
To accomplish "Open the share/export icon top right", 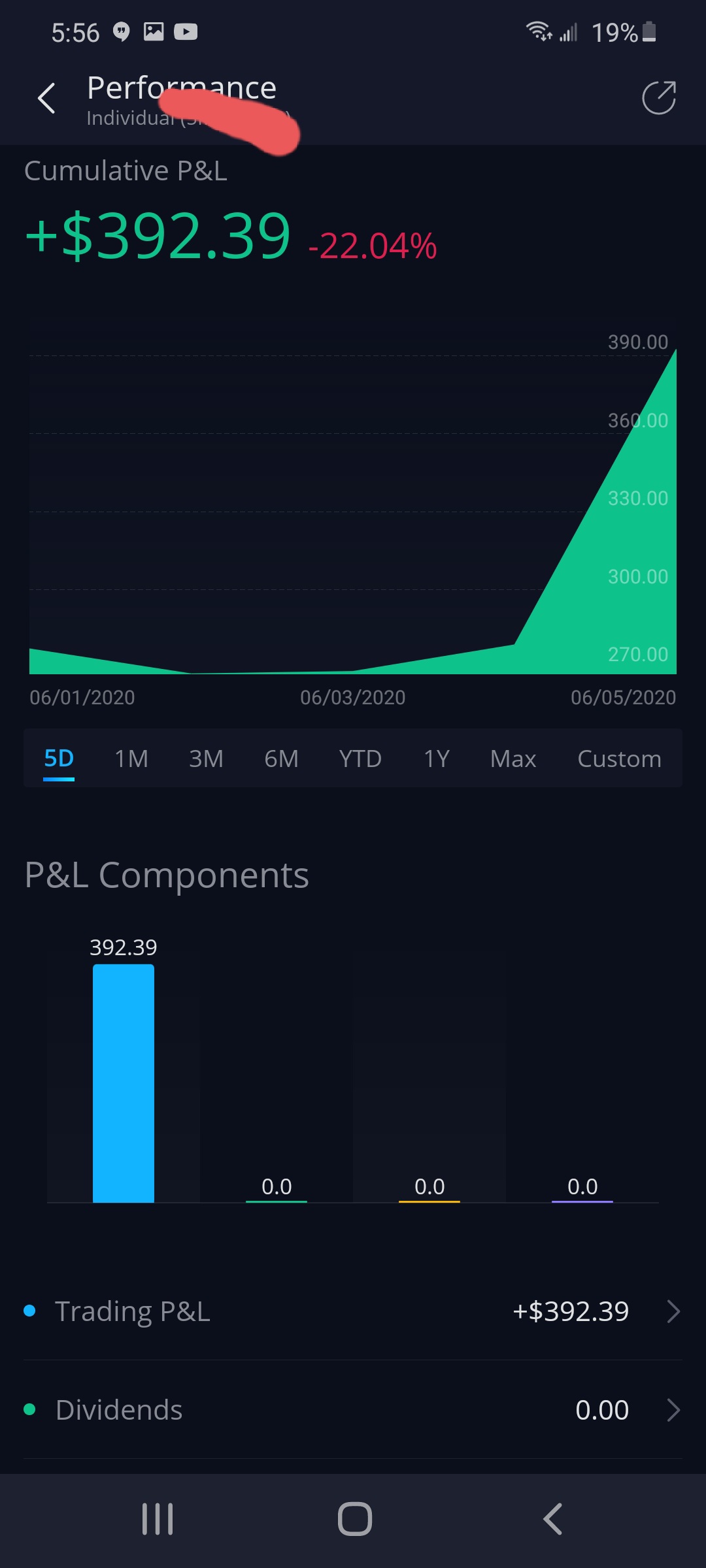I will pyautogui.click(x=660, y=98).
